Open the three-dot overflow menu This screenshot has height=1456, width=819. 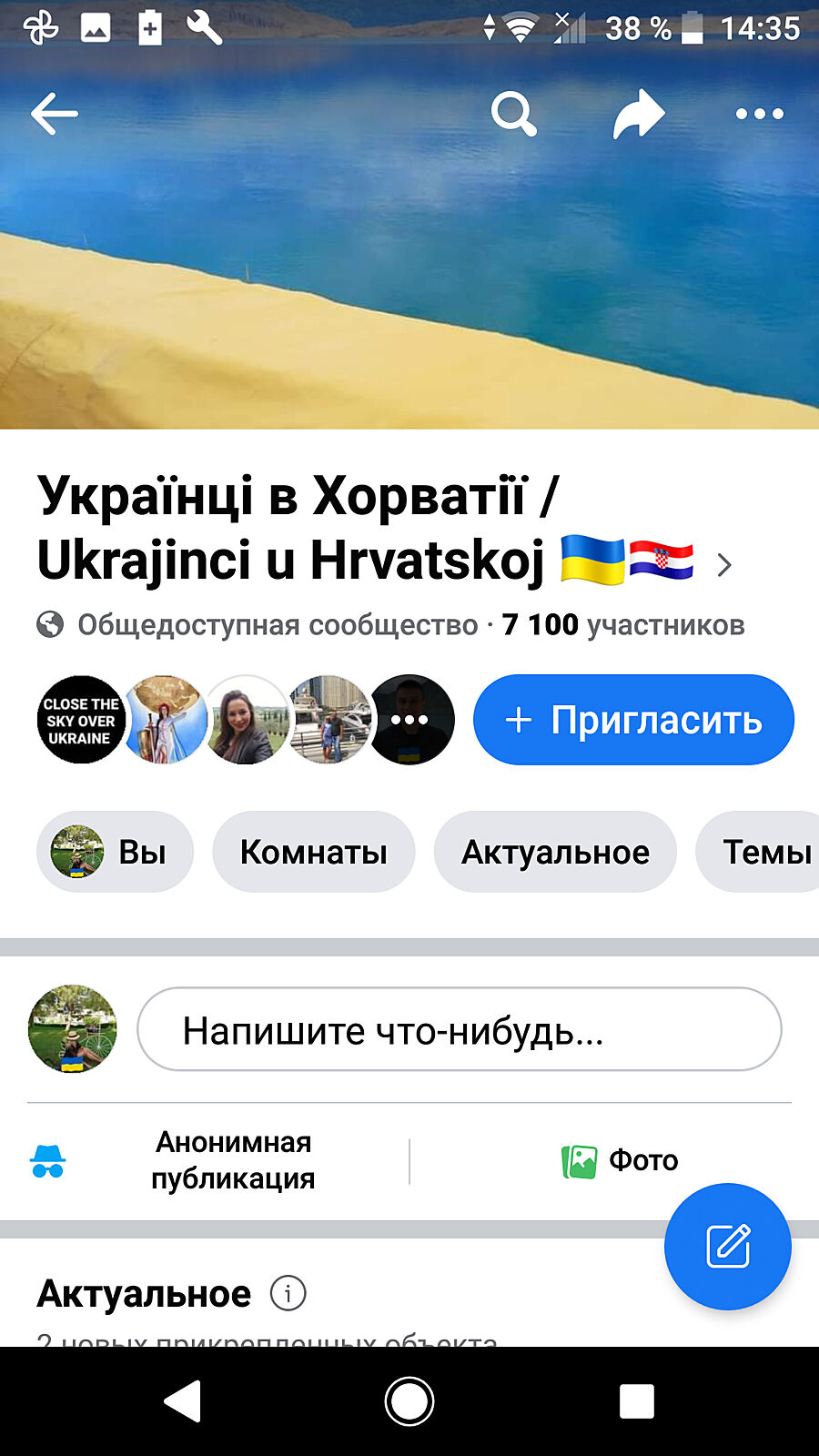click(759, 115)
